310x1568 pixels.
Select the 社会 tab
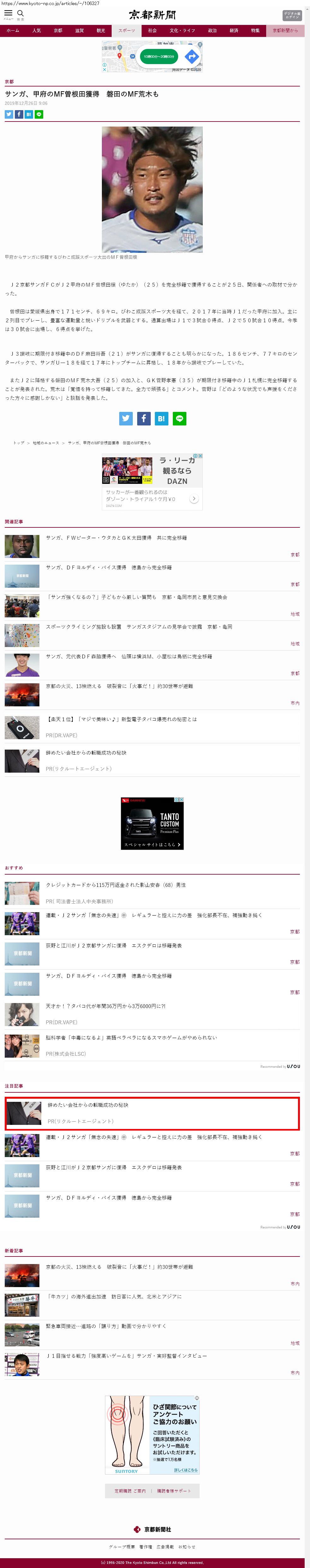pyautogui.click(x=152, y=30)
